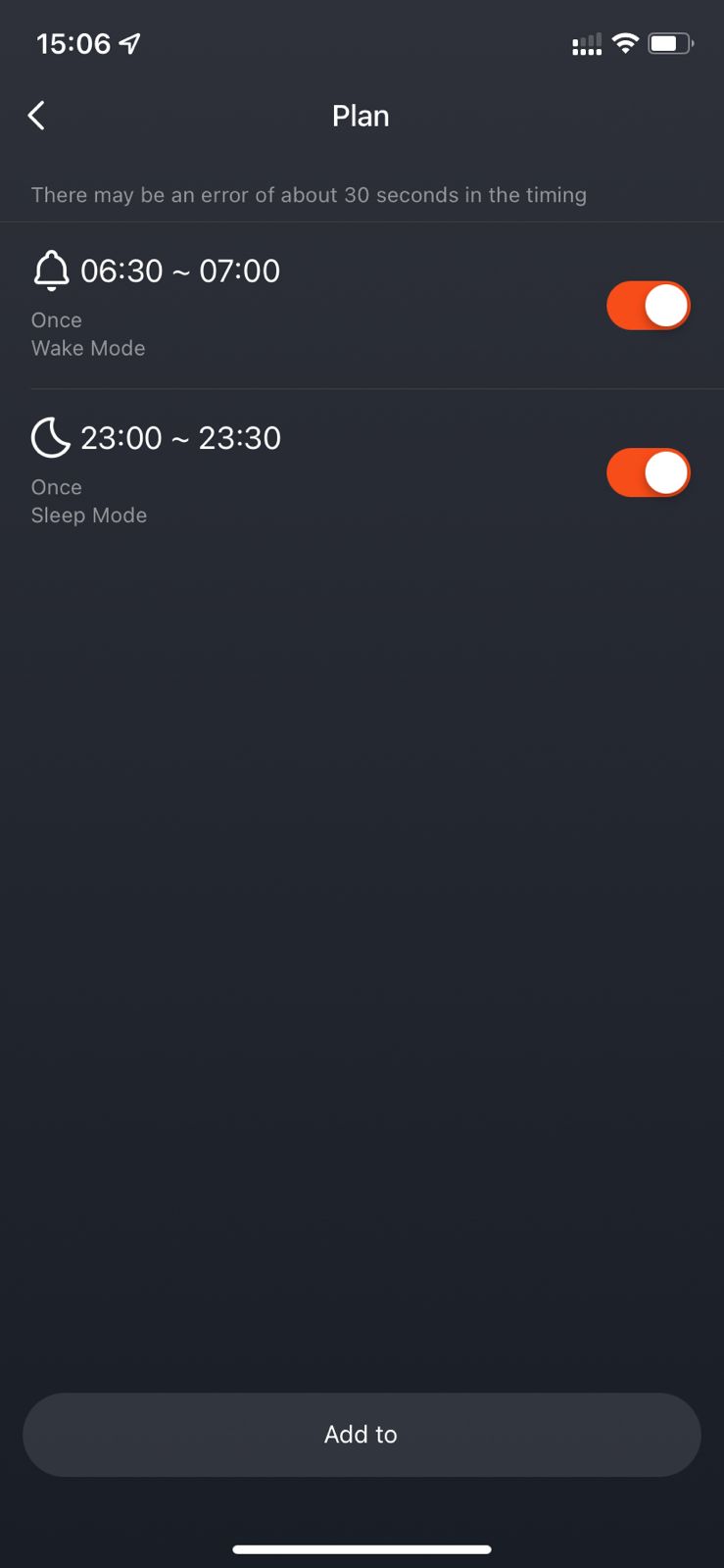The image size is (724, 1568).
Task: Tap the Add to button
Action: pos(362,1435)
